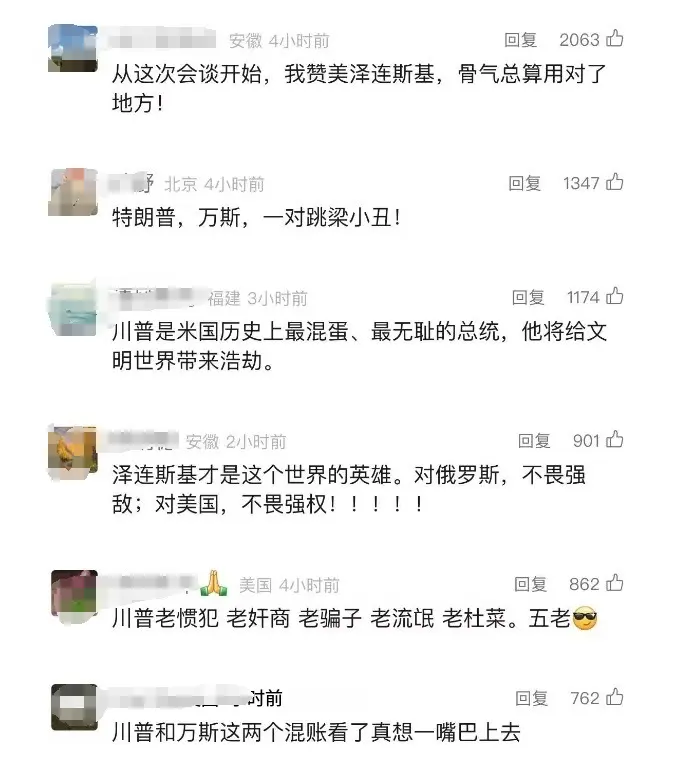Like the comment with 2063 likes
The height and width of the screenshot is (762, 675).
(614, 39)
